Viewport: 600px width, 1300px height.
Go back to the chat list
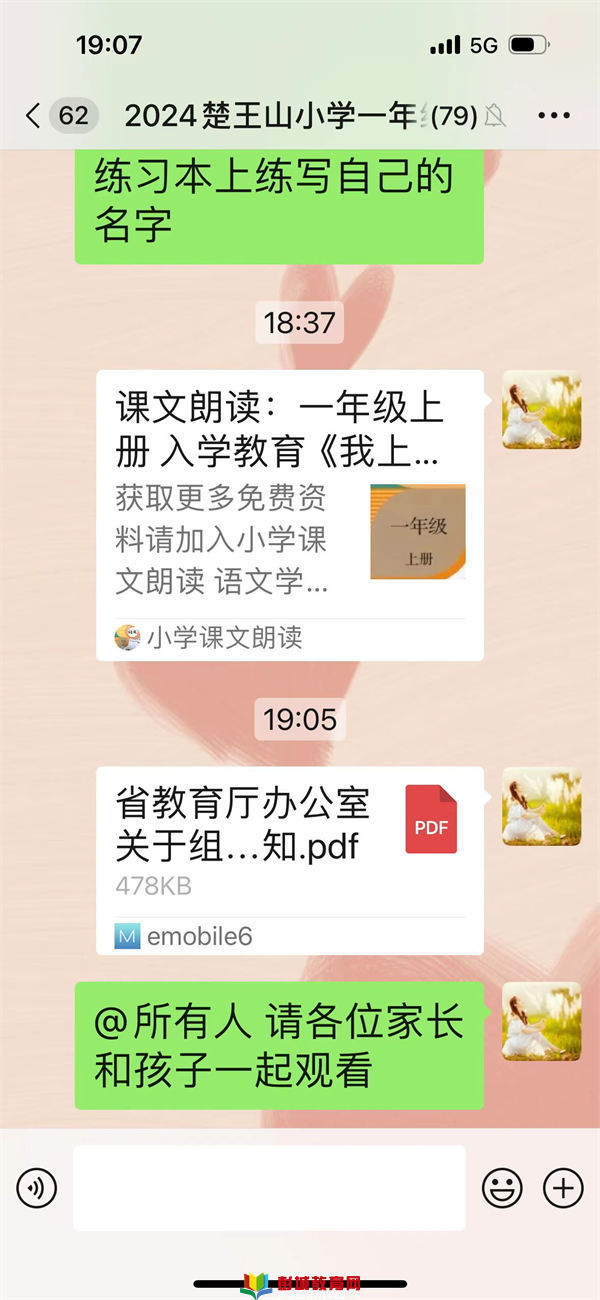pyautogui.click(x=34, y=116)
